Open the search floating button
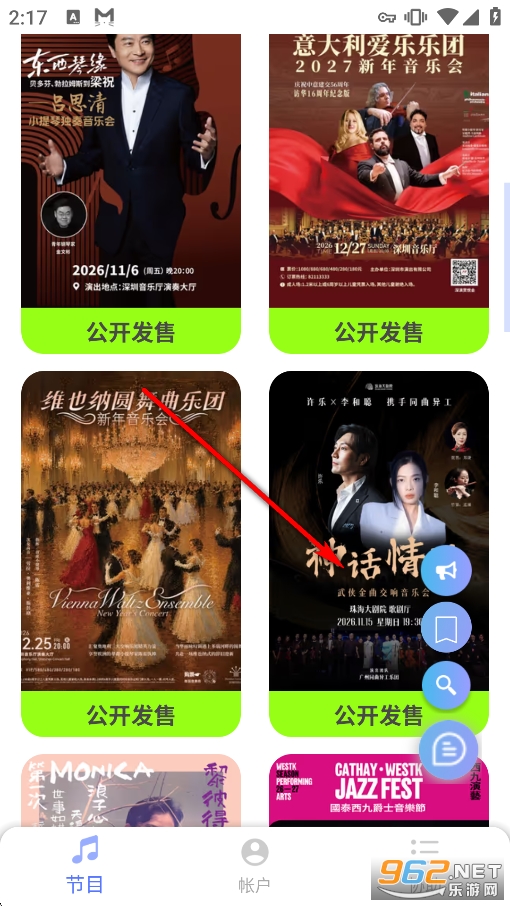The width and height of the screenshot is (510, 906). (x=446, y=685)
